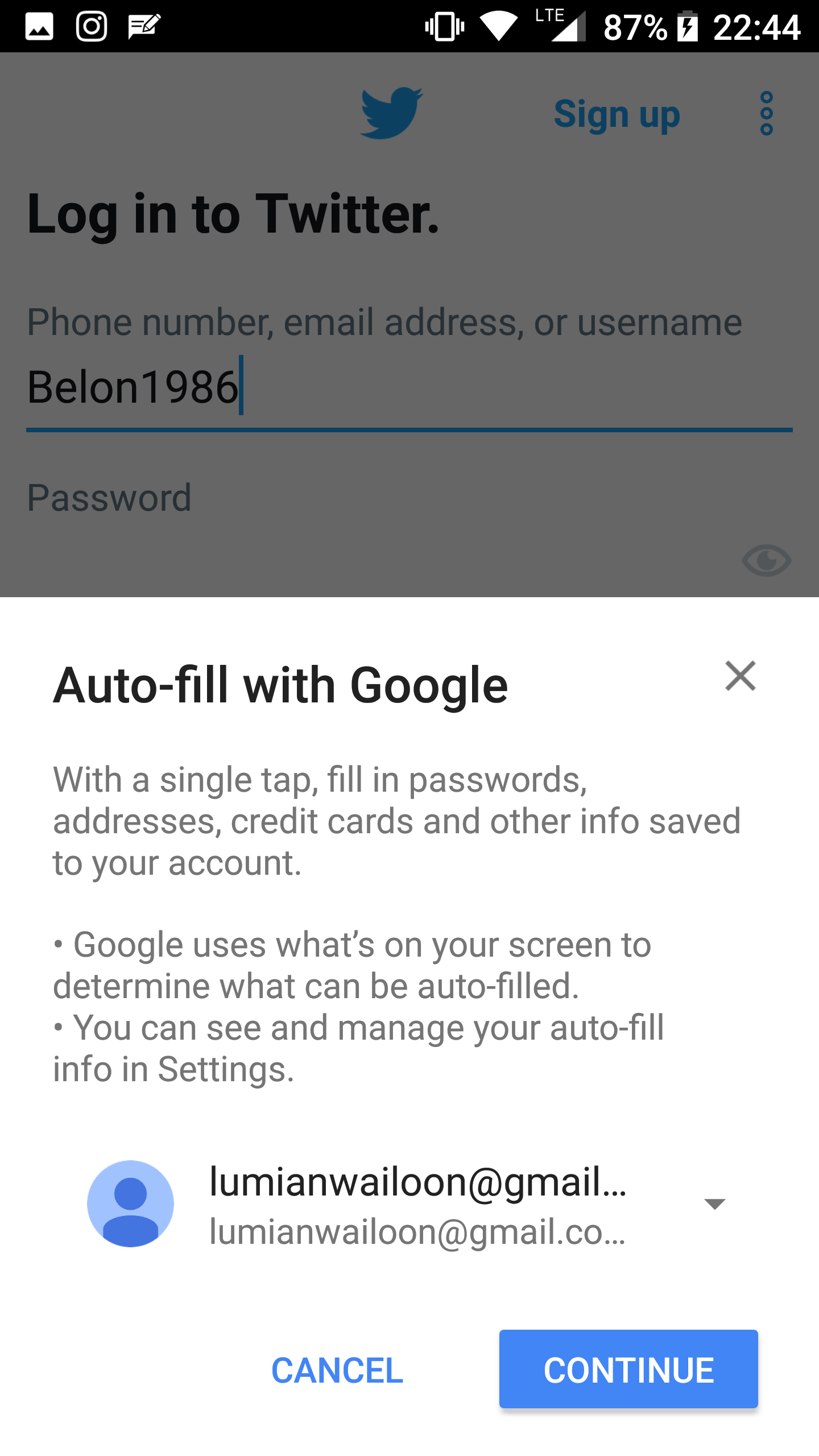This screenshot has width=819, height=1456.
Task: Expand the lumianwailoon account dropdown
Action: click(714, 1203)
